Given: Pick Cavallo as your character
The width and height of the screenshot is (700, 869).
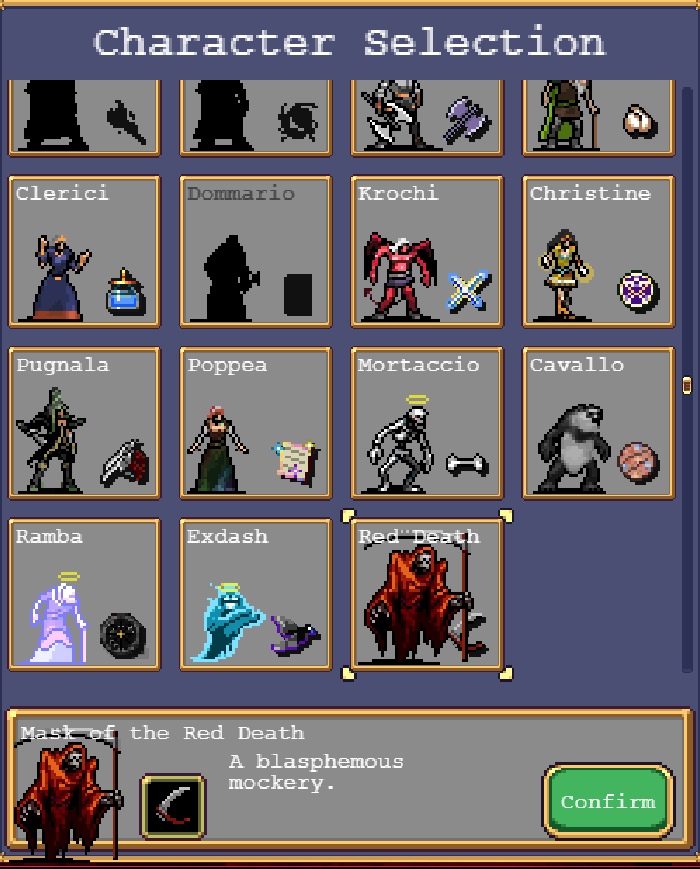Looking at the screenshot, I should tap(598, 423).
